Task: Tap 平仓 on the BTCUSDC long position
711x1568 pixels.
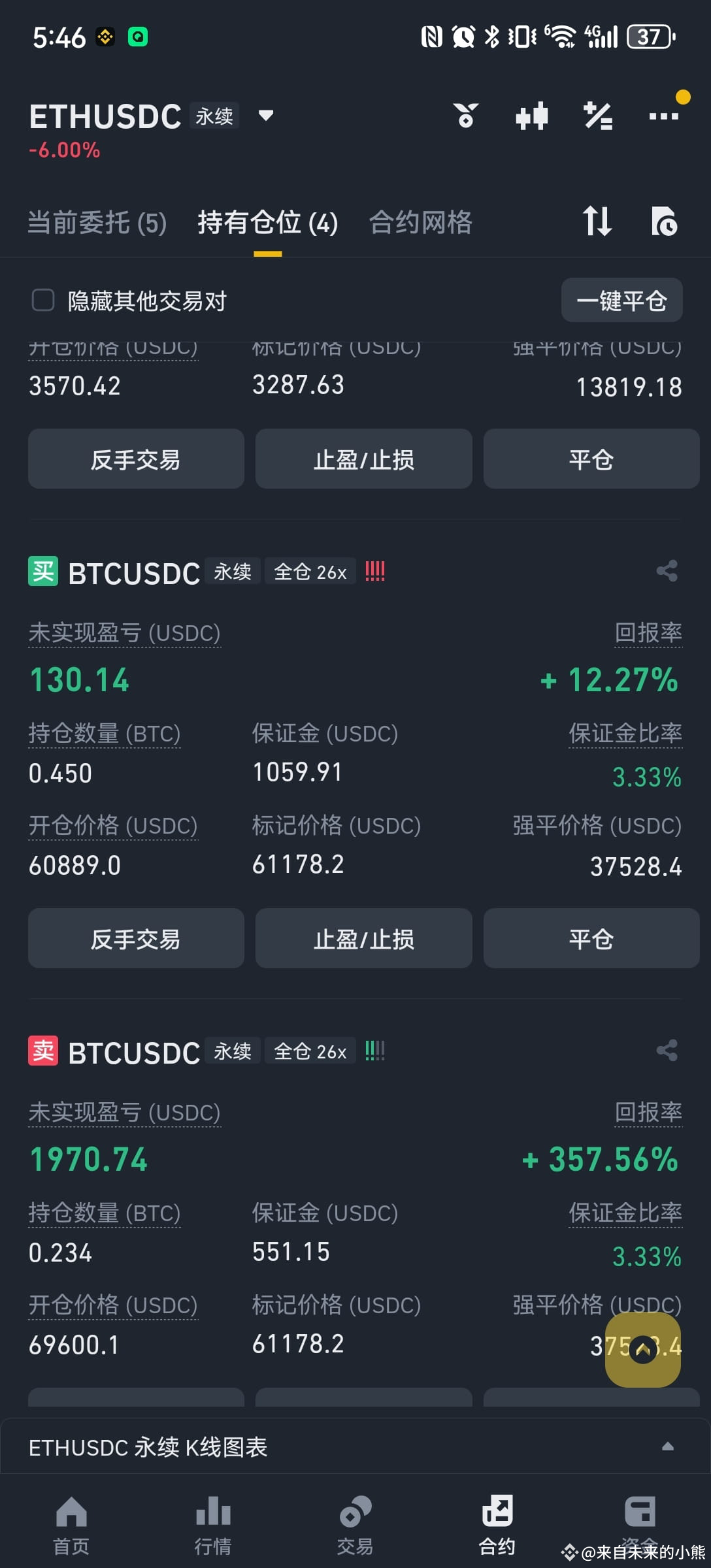Action: [x=591, y=939]
